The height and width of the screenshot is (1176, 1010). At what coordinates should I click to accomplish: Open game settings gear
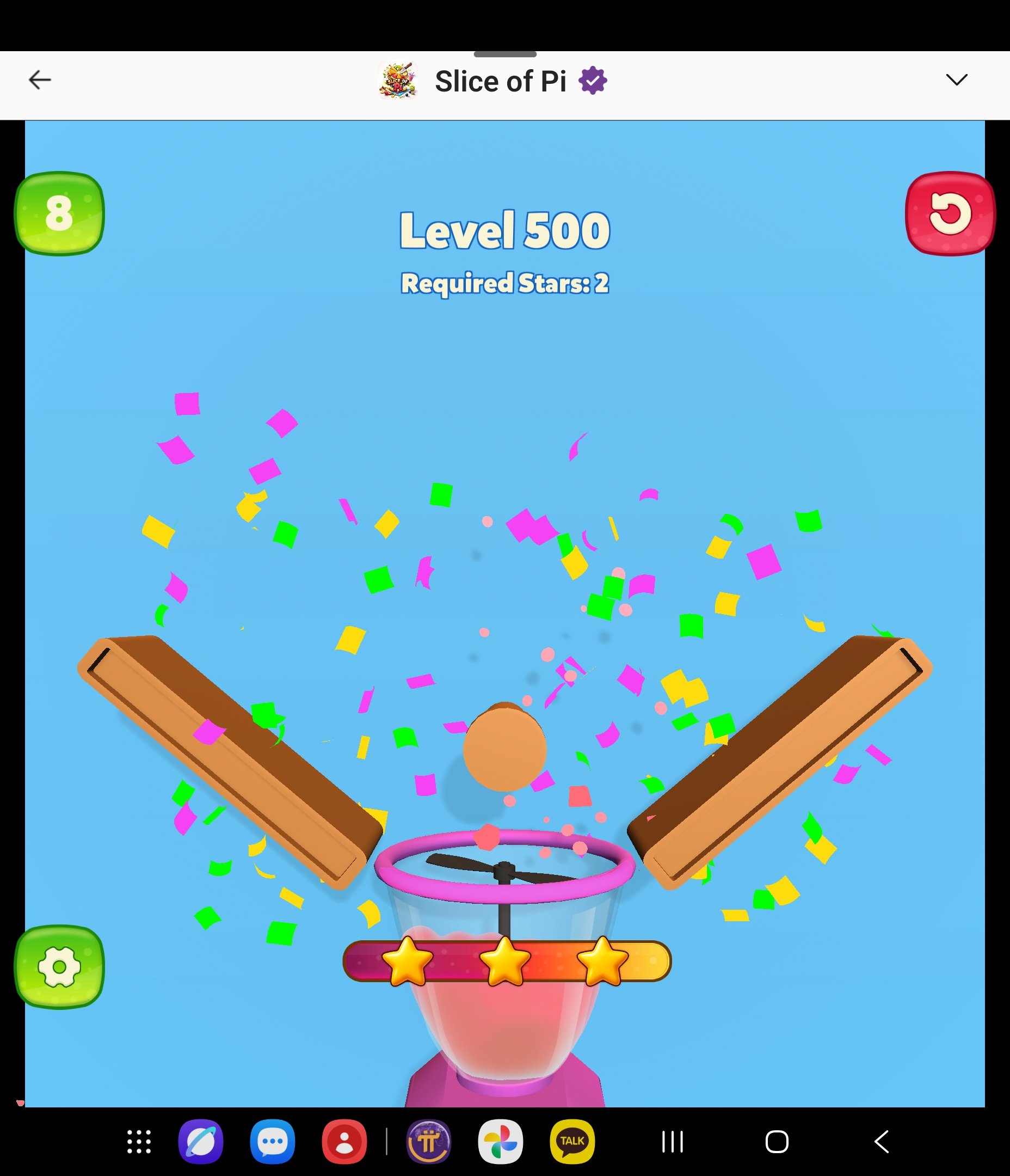(59, 966)
